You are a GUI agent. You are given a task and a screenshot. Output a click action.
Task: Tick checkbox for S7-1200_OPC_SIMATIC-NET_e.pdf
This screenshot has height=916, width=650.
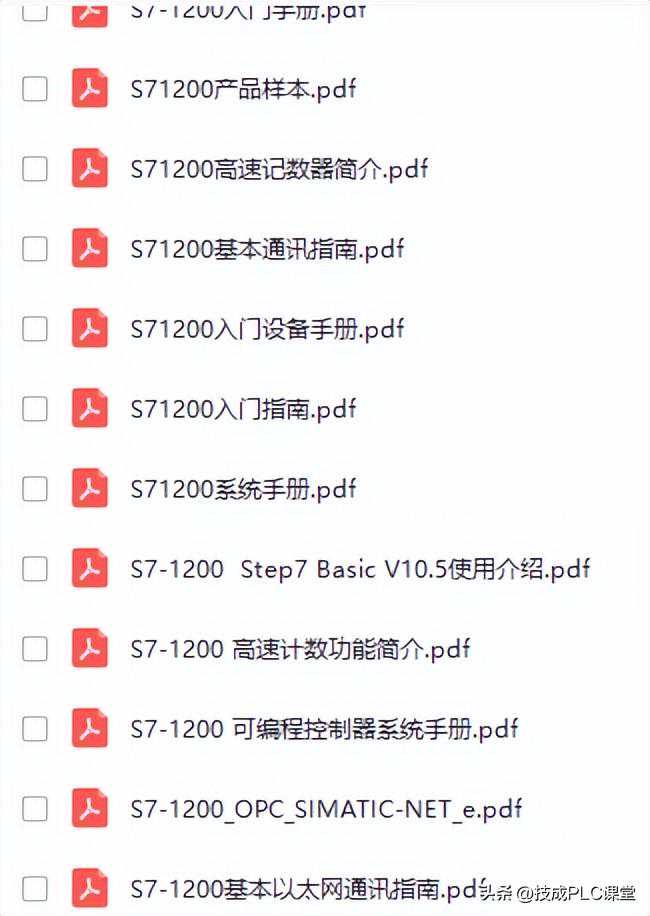(35, 809)
